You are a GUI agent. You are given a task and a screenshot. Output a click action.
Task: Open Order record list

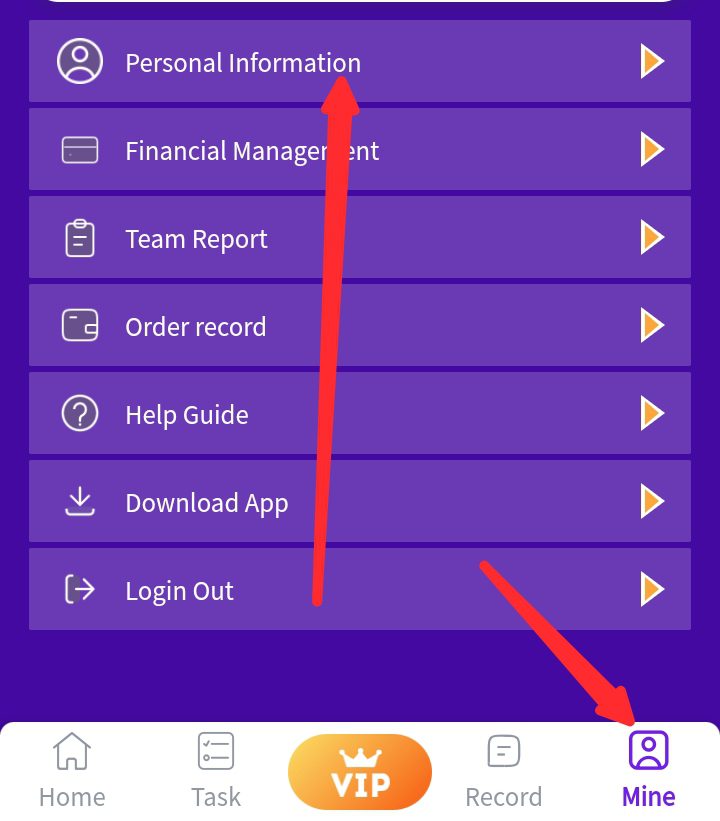pos(195,327)
